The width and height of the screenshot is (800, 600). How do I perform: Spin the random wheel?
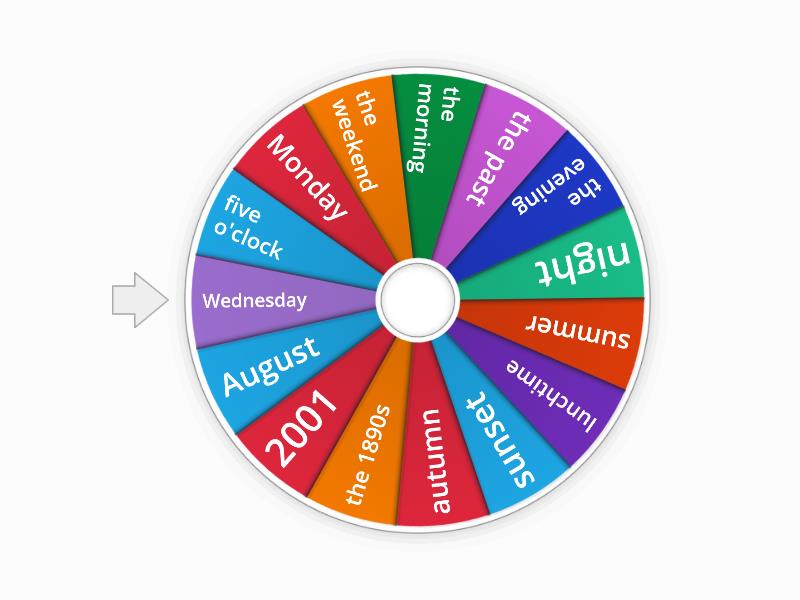click(x=417, y=300)
